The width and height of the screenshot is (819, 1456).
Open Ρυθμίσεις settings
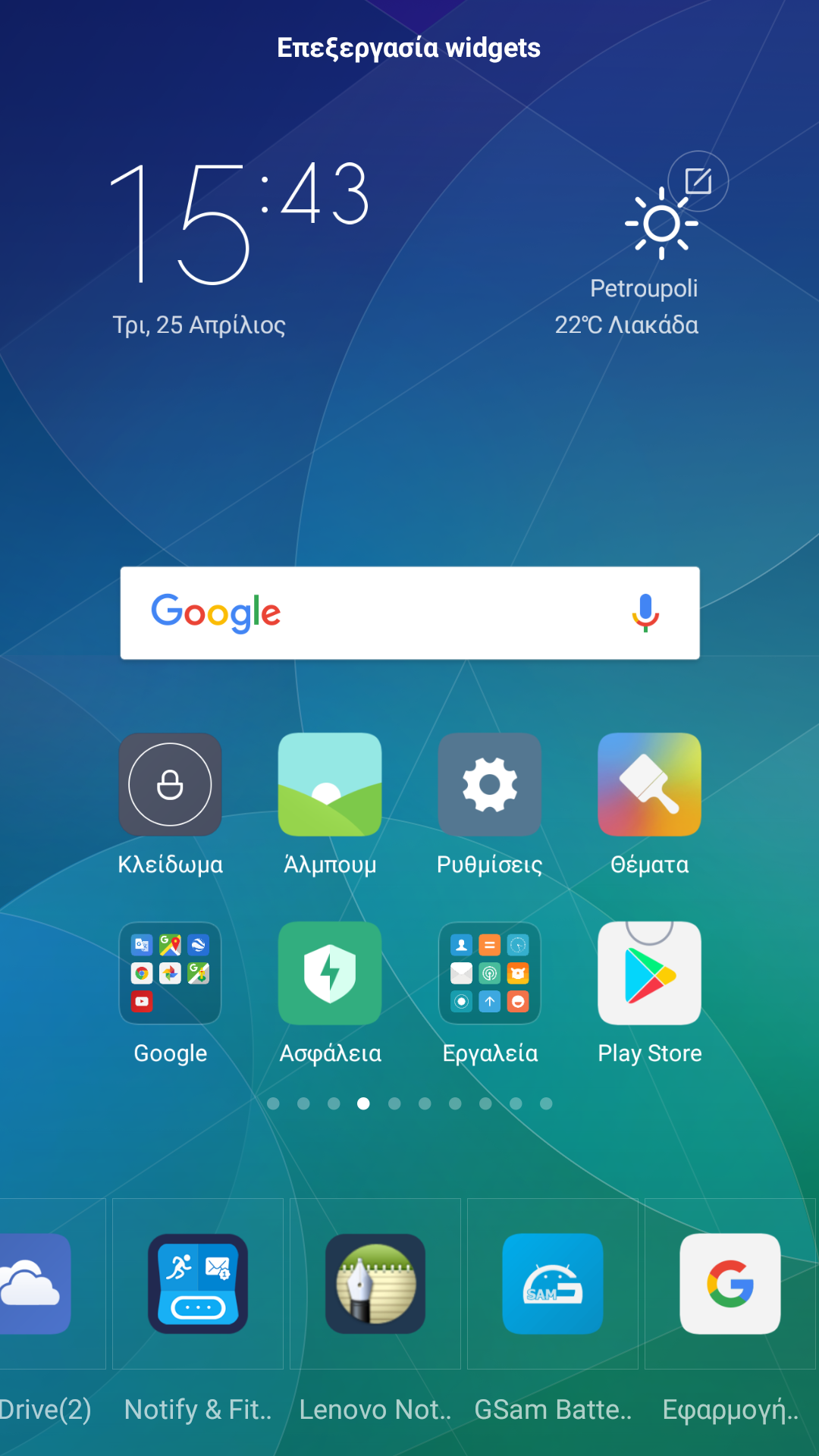(490, 784)
